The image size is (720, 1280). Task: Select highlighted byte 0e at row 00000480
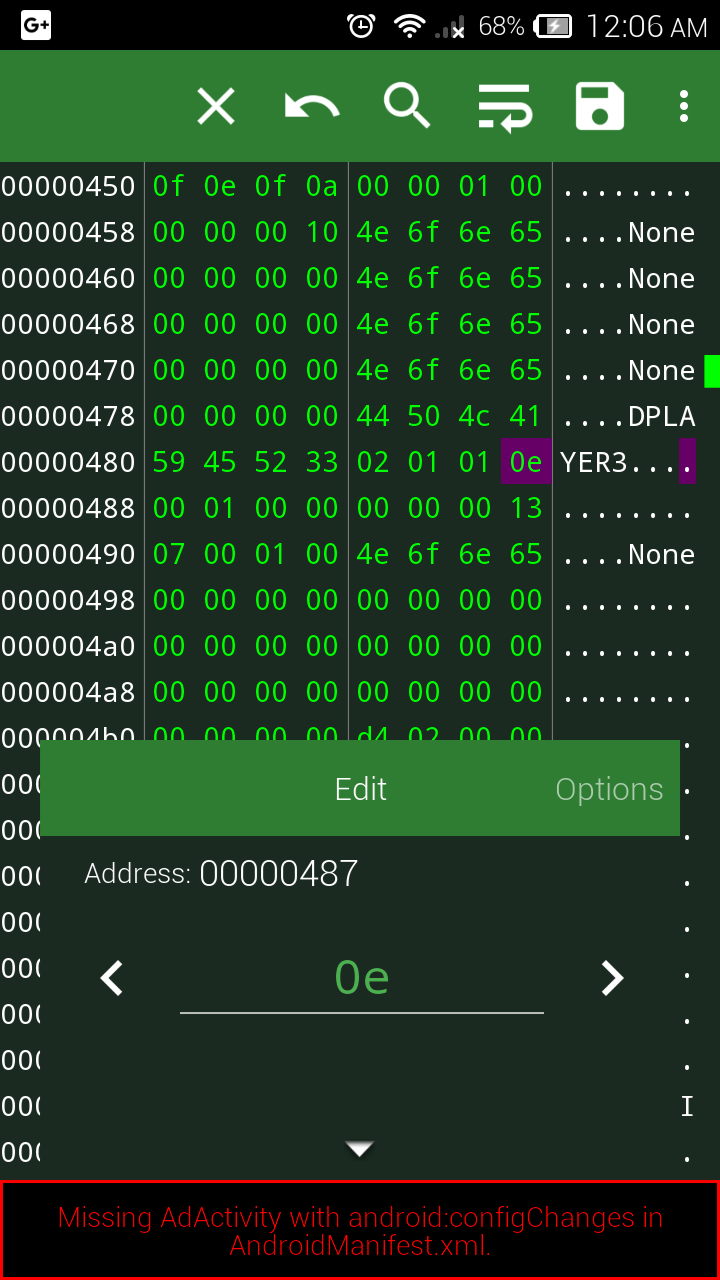pyautogui.click(x=526, y=462)
